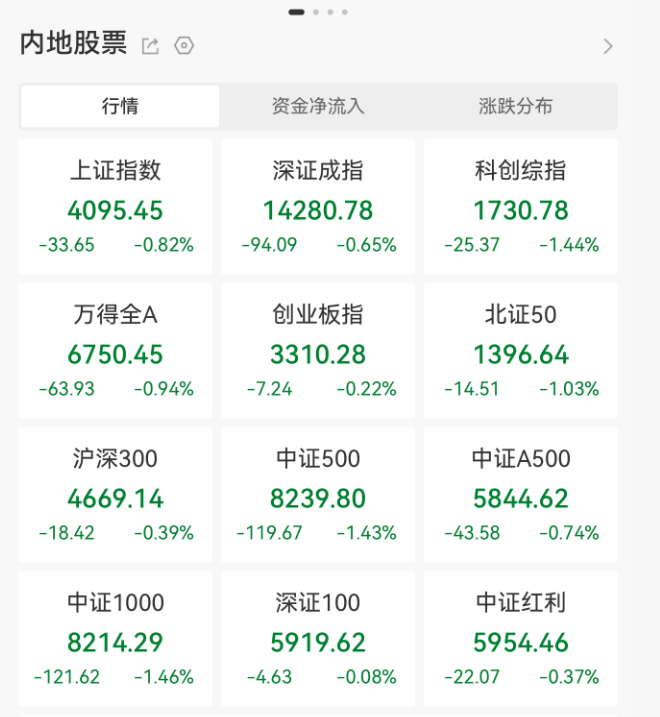Open the 上证指数 index card
This screenshot has height=717, width=660.
point(115,207)
